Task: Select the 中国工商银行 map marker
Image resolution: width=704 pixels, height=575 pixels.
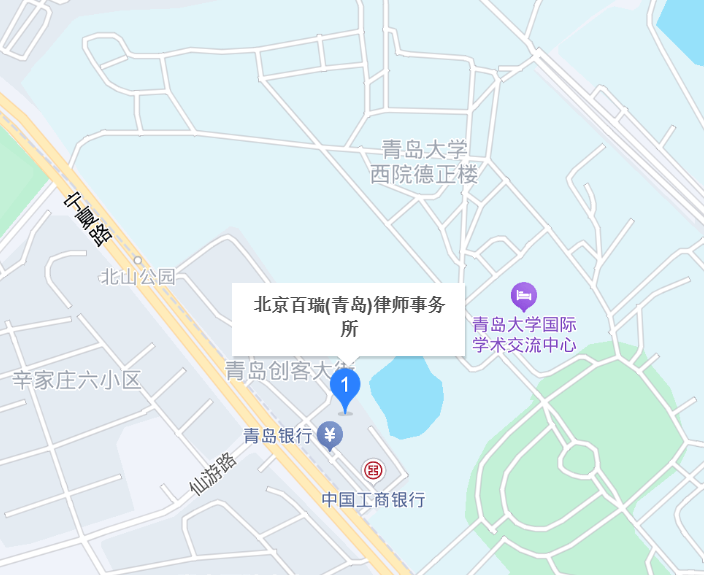Action: tap(372, 470)
